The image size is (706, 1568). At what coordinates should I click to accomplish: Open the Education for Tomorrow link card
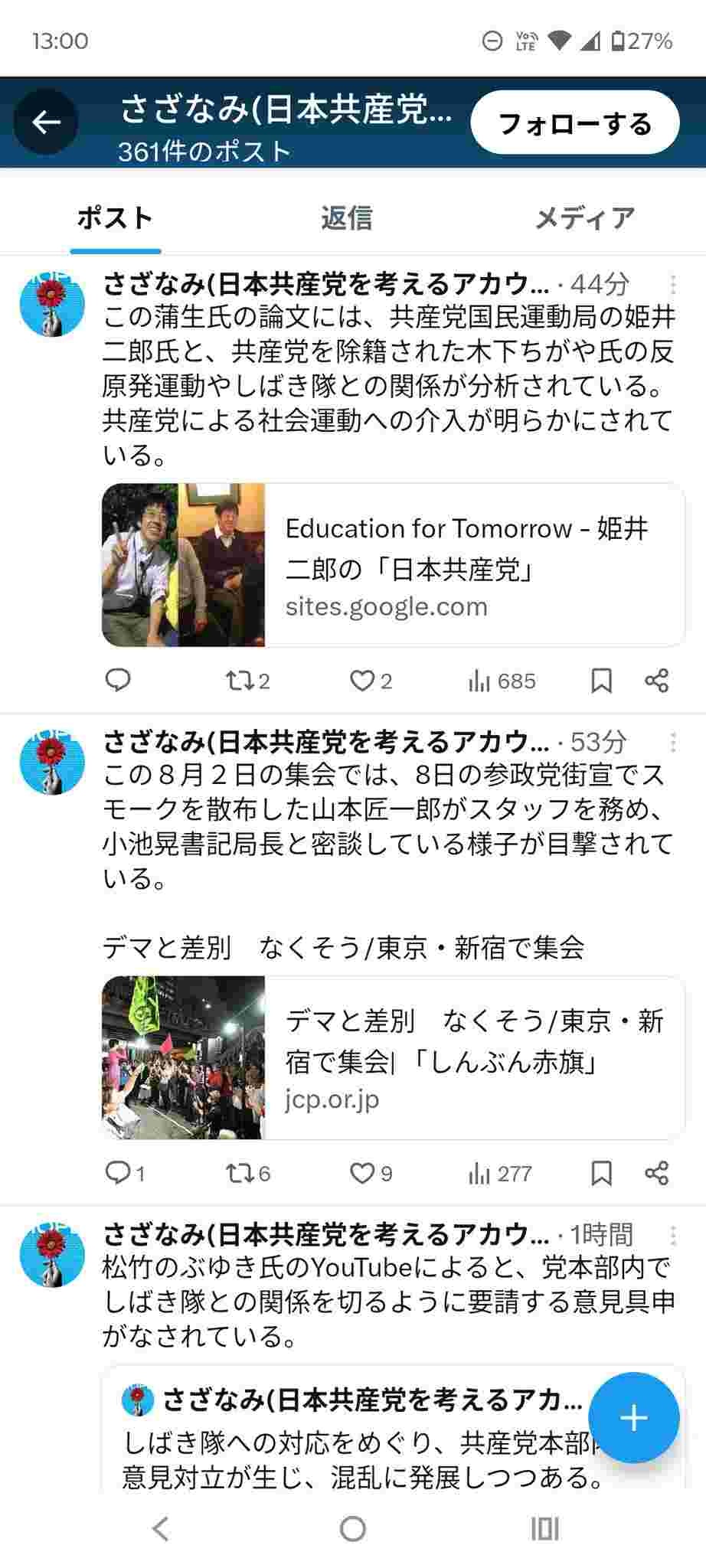(x=393, y=565)
